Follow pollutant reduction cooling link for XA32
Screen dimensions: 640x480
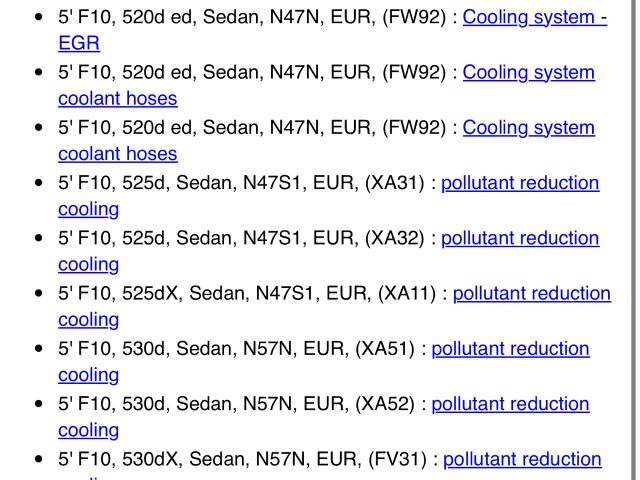click(519, 238)
